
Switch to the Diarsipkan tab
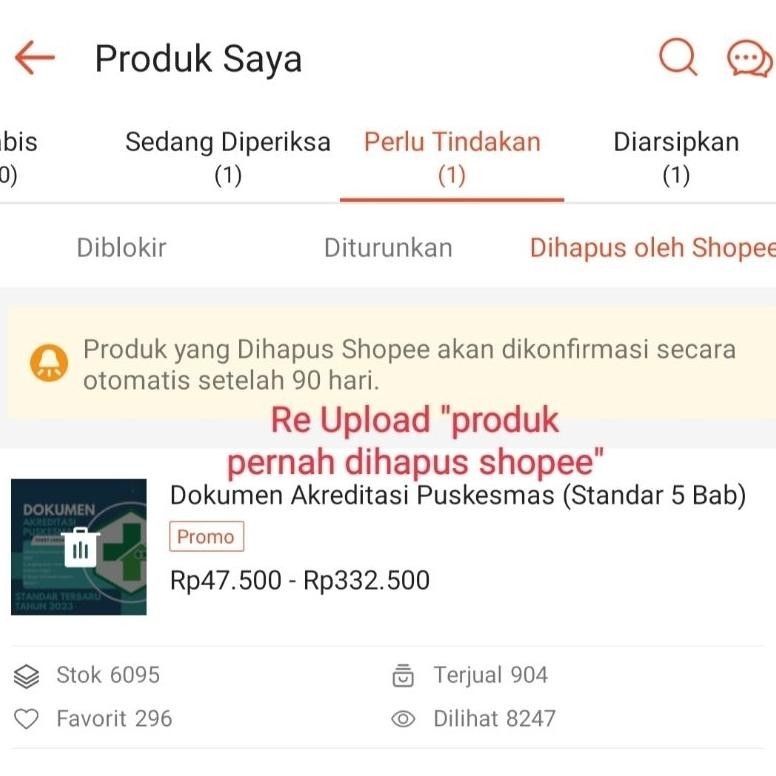tap(676, 157)
